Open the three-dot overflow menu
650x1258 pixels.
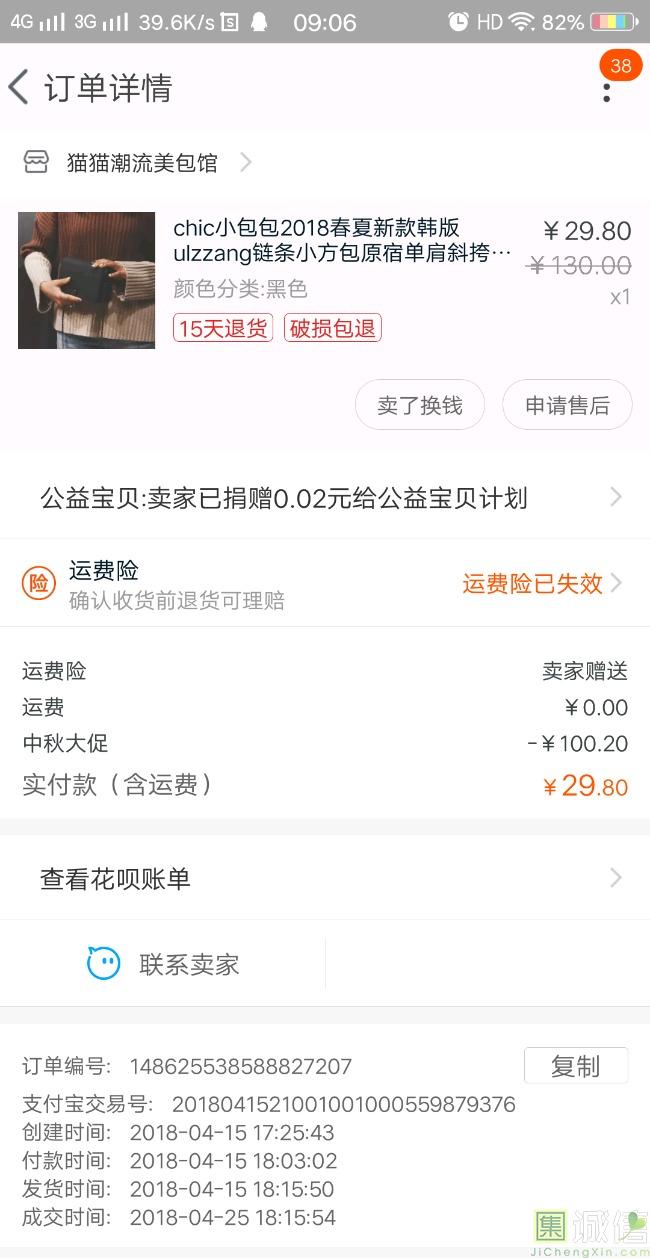click(606, 91)
